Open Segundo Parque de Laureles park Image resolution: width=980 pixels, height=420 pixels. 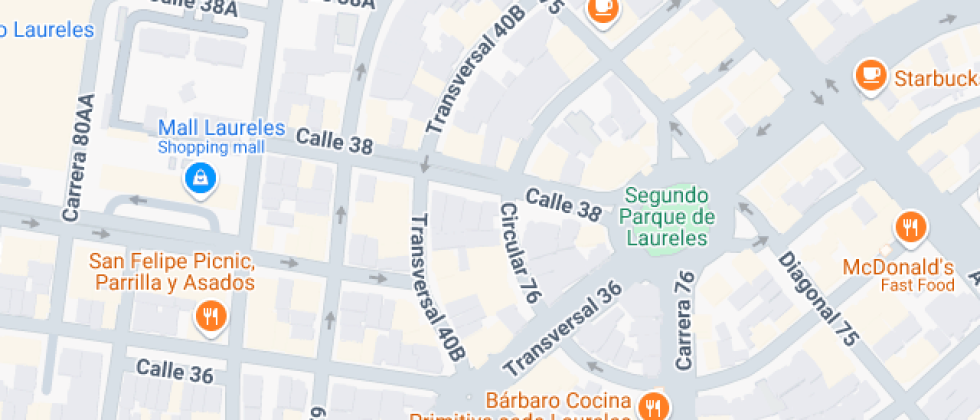(x=666, y=216)
